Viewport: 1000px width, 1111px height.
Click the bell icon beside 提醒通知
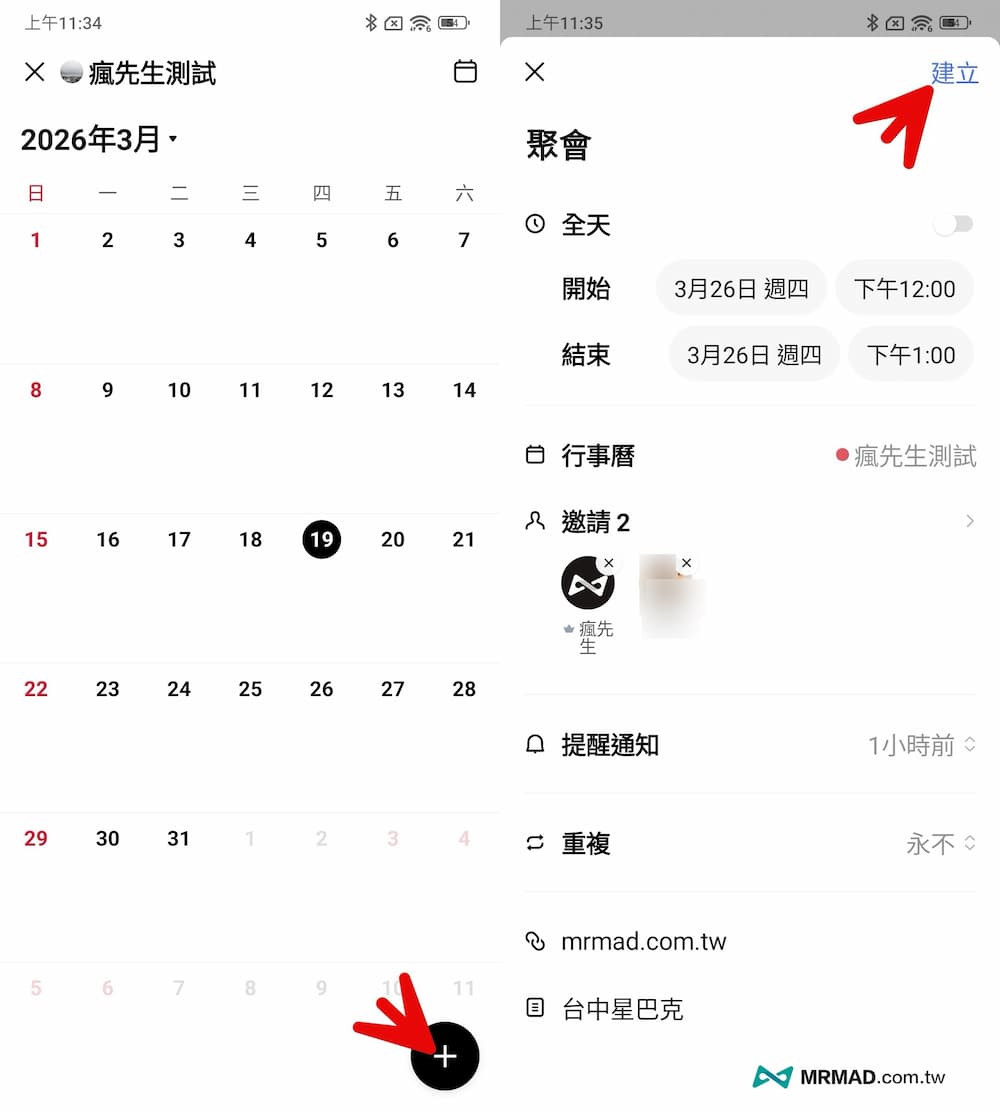533,744
